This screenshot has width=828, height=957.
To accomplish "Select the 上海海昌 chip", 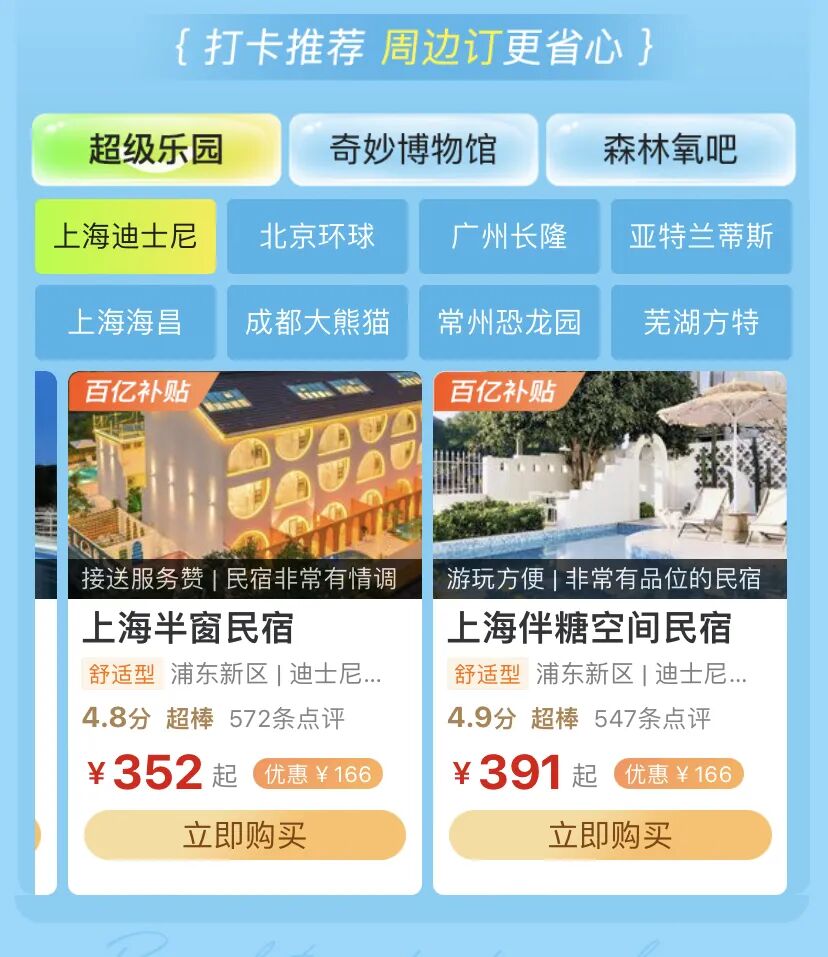I will [125, 322].
